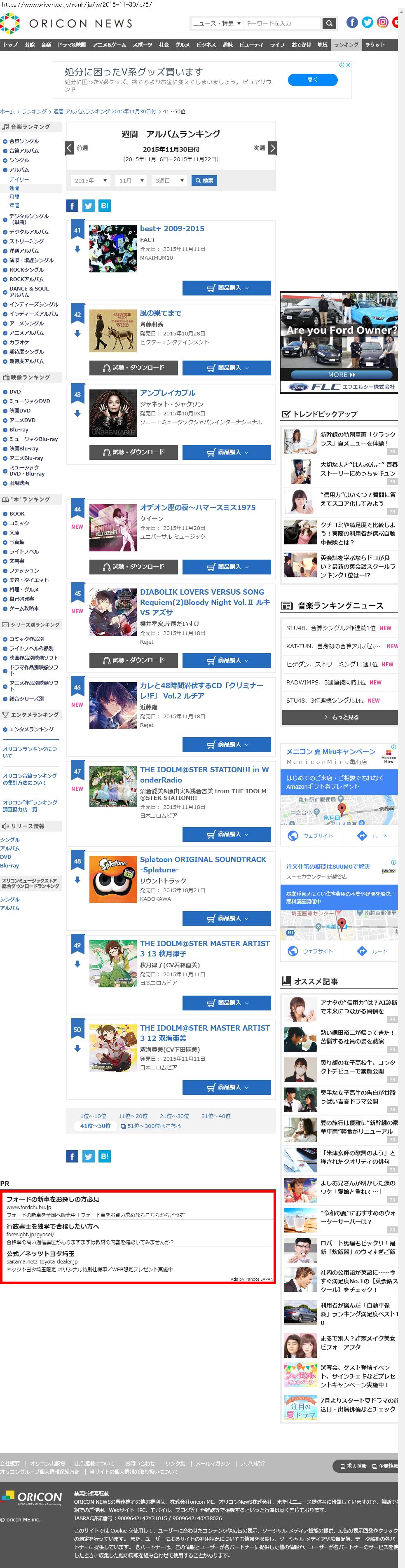Image resolution: width=405 pixels, height=1568 pixels.
Task: Open the 音楽 tab in top navigation
Action: 46,45
